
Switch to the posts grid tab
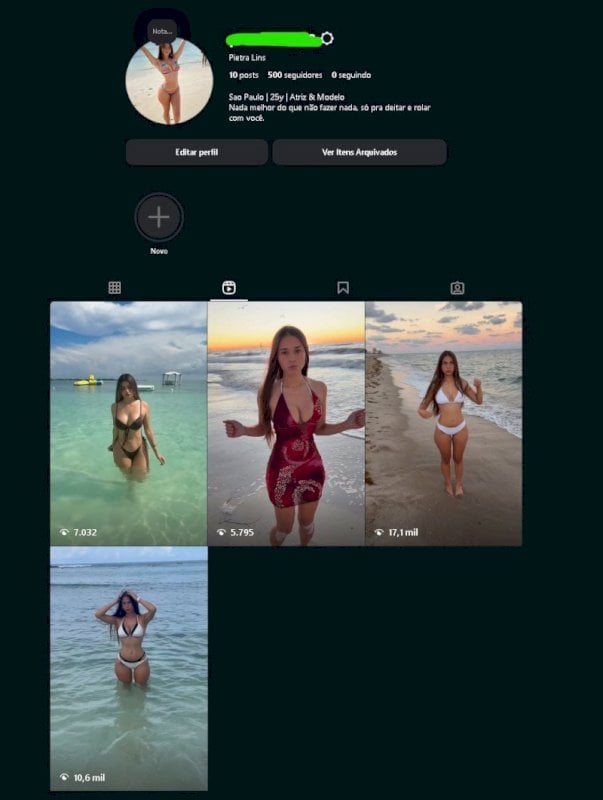pos(115,288)
